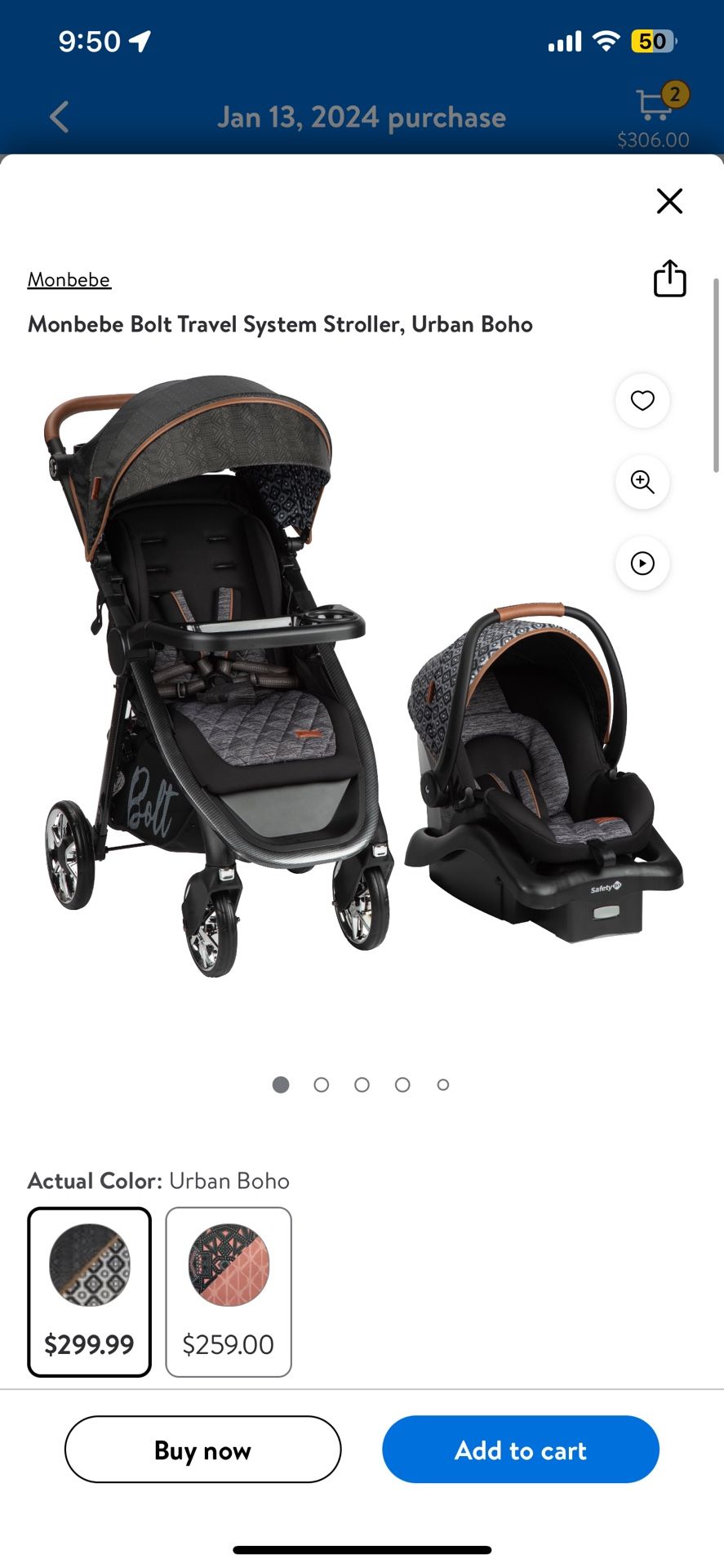Tap the heart to favorite the stroller
This screenshot has width=724, height=1568.
pos(642,401)
